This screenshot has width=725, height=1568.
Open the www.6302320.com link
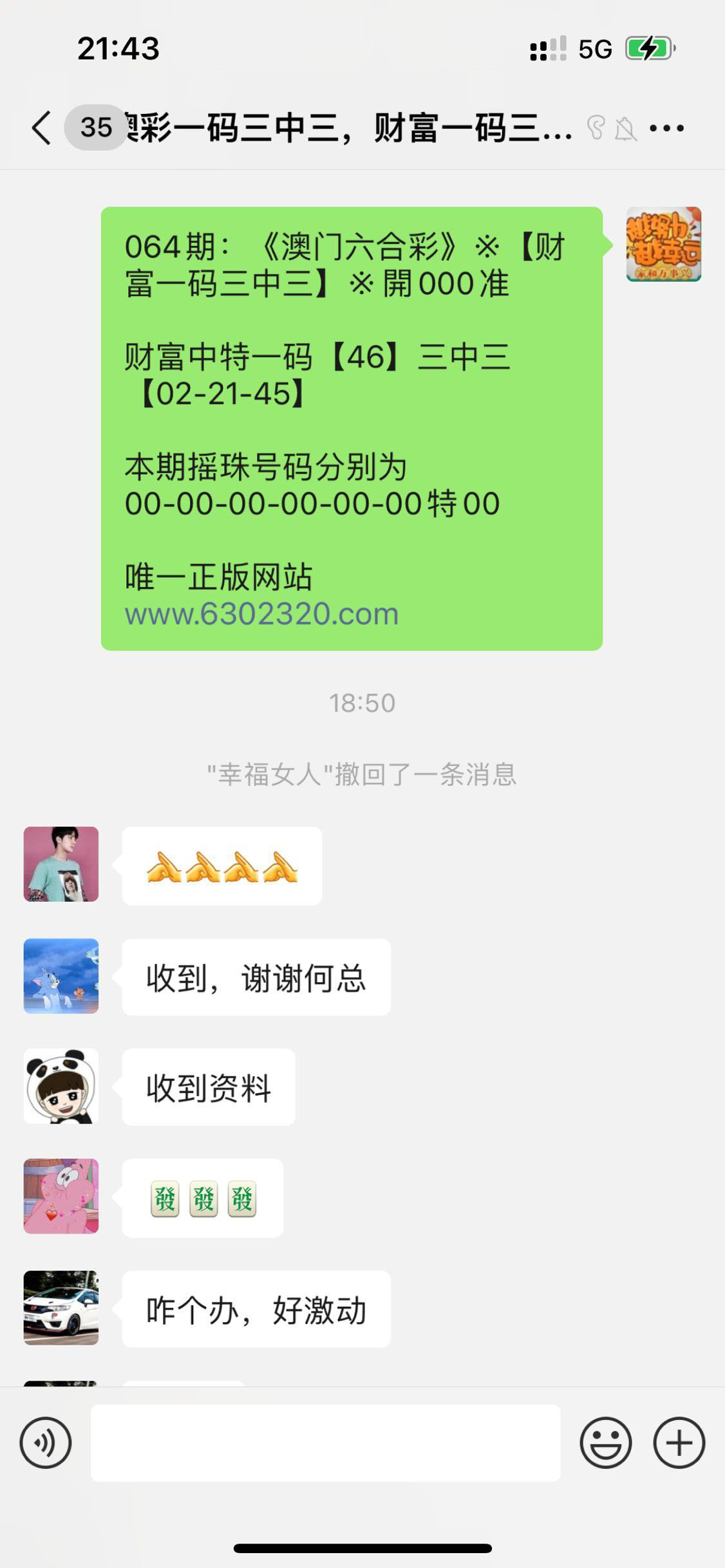coord(261,614)
